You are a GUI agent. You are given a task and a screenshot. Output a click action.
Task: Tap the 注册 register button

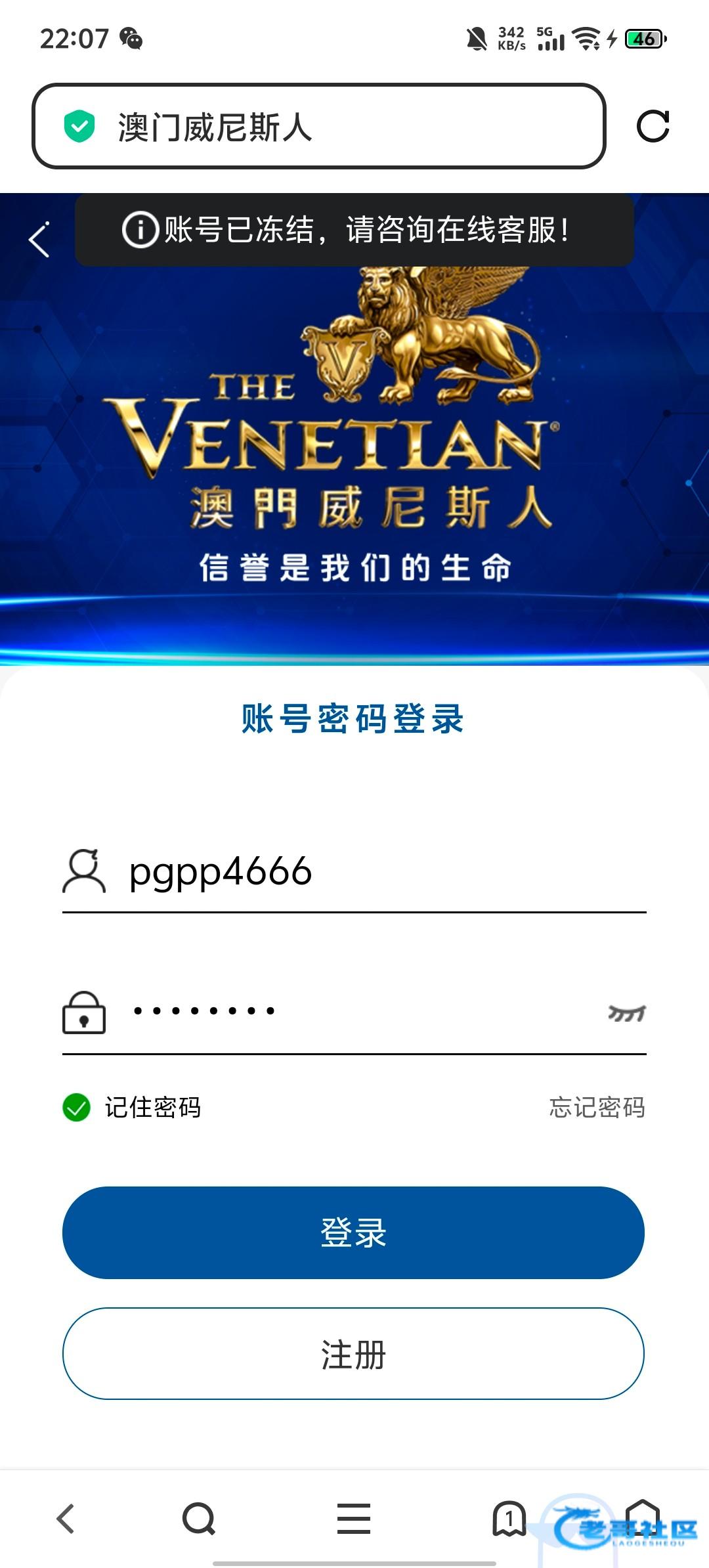point(353,1353)
